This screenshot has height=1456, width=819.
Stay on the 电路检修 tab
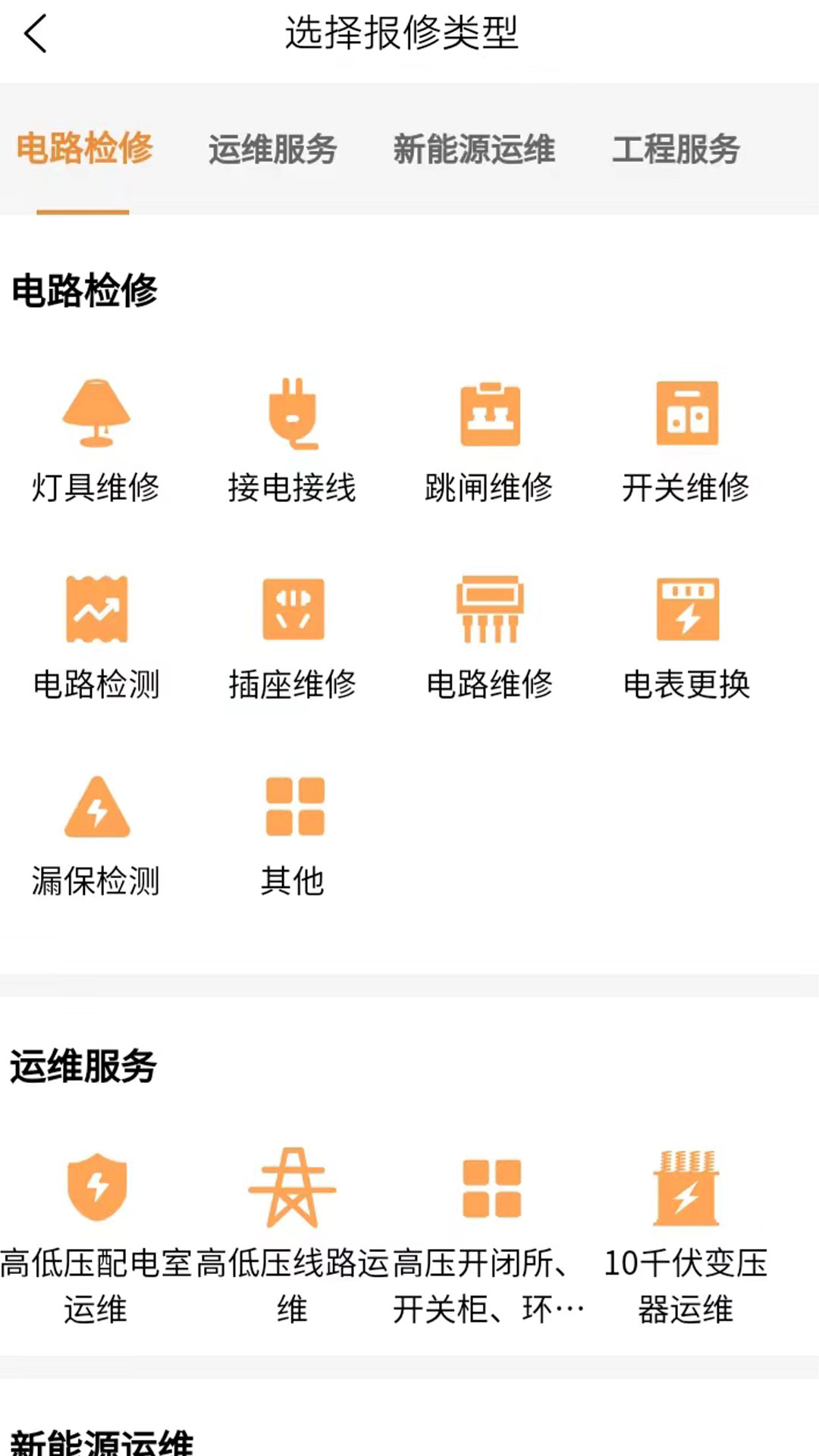coord(83,150)
